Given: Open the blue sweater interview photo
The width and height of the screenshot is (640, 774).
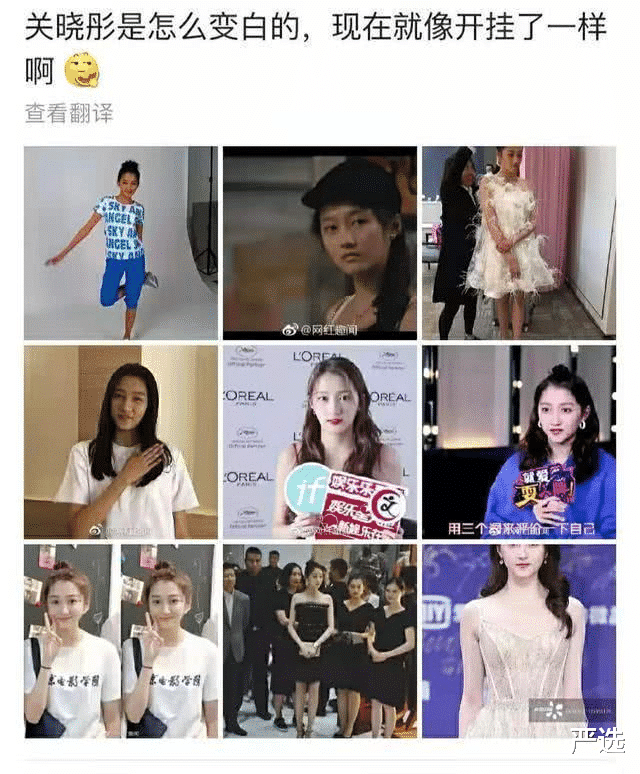Looking at the screenshot, I should click(519, 442).
